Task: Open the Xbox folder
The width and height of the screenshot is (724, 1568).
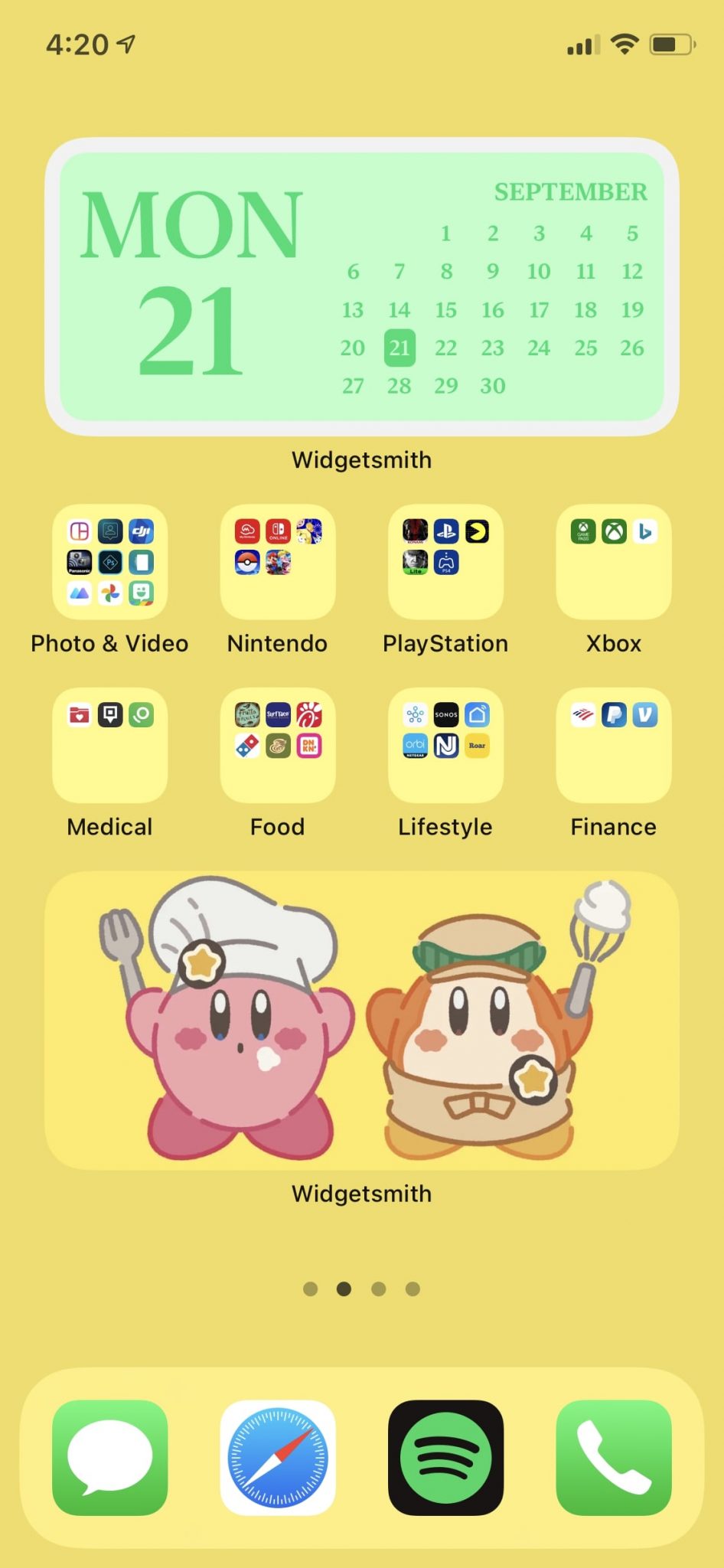Action: pos(614,562)
